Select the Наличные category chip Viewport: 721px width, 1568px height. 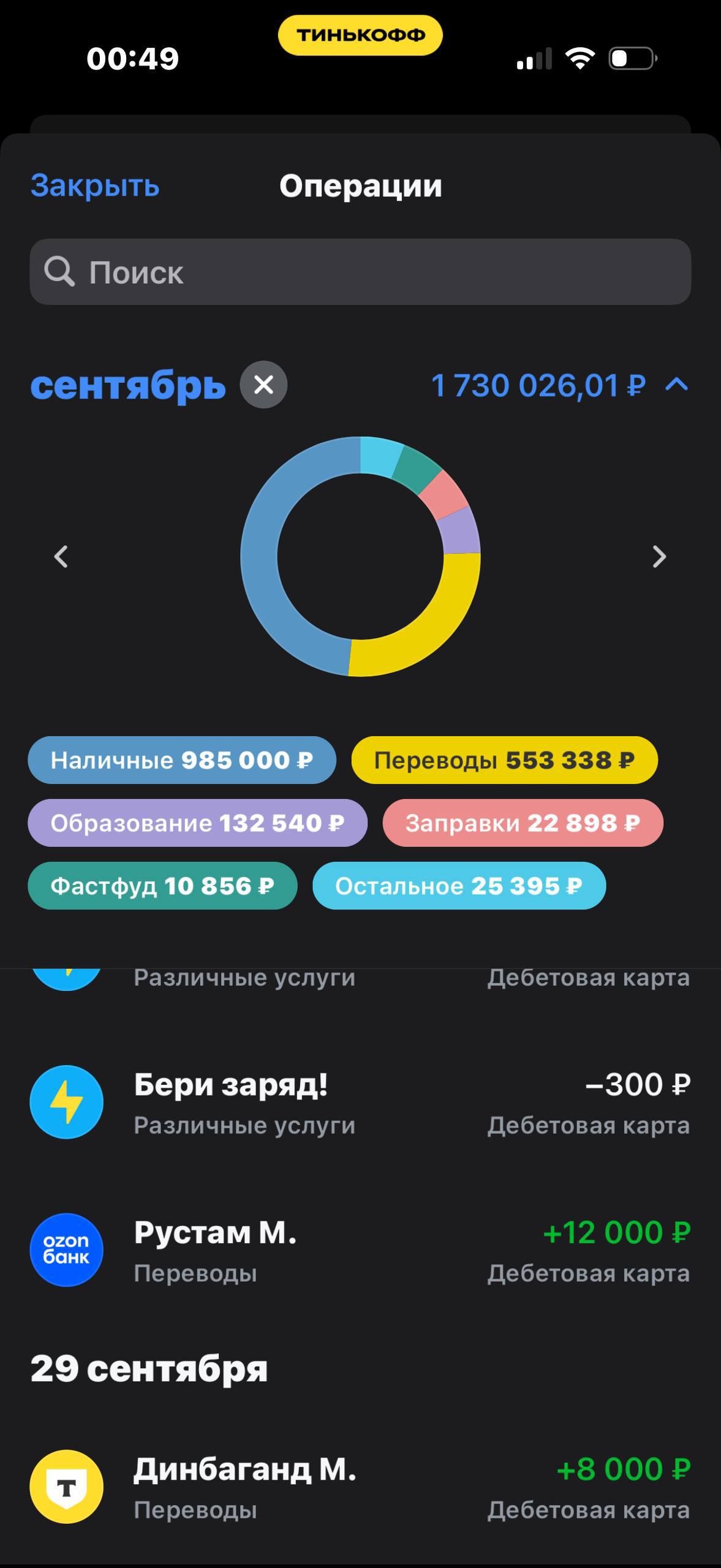coord(182,760)
